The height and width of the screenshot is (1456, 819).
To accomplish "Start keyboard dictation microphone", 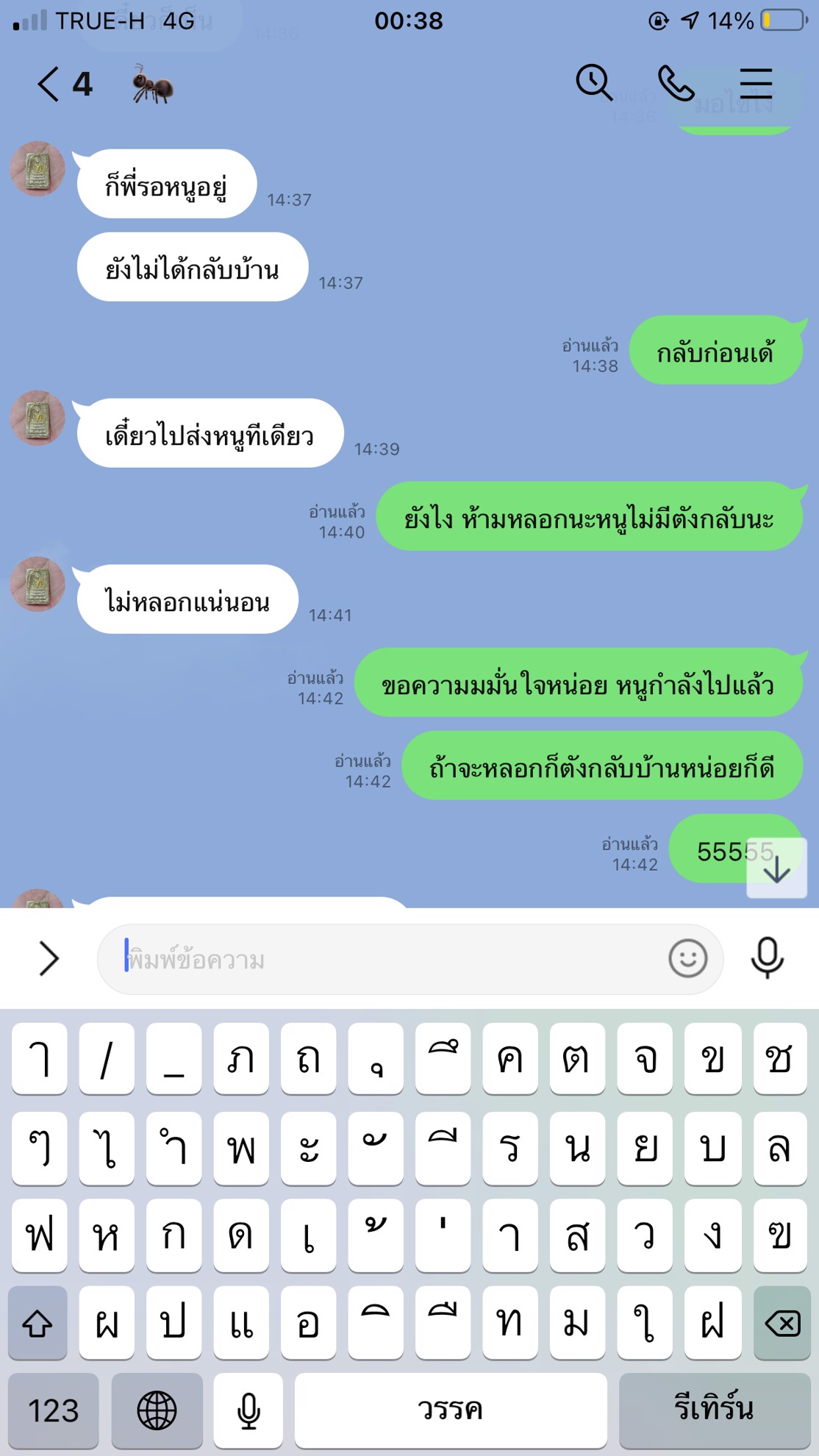I will click(248, 1410).
